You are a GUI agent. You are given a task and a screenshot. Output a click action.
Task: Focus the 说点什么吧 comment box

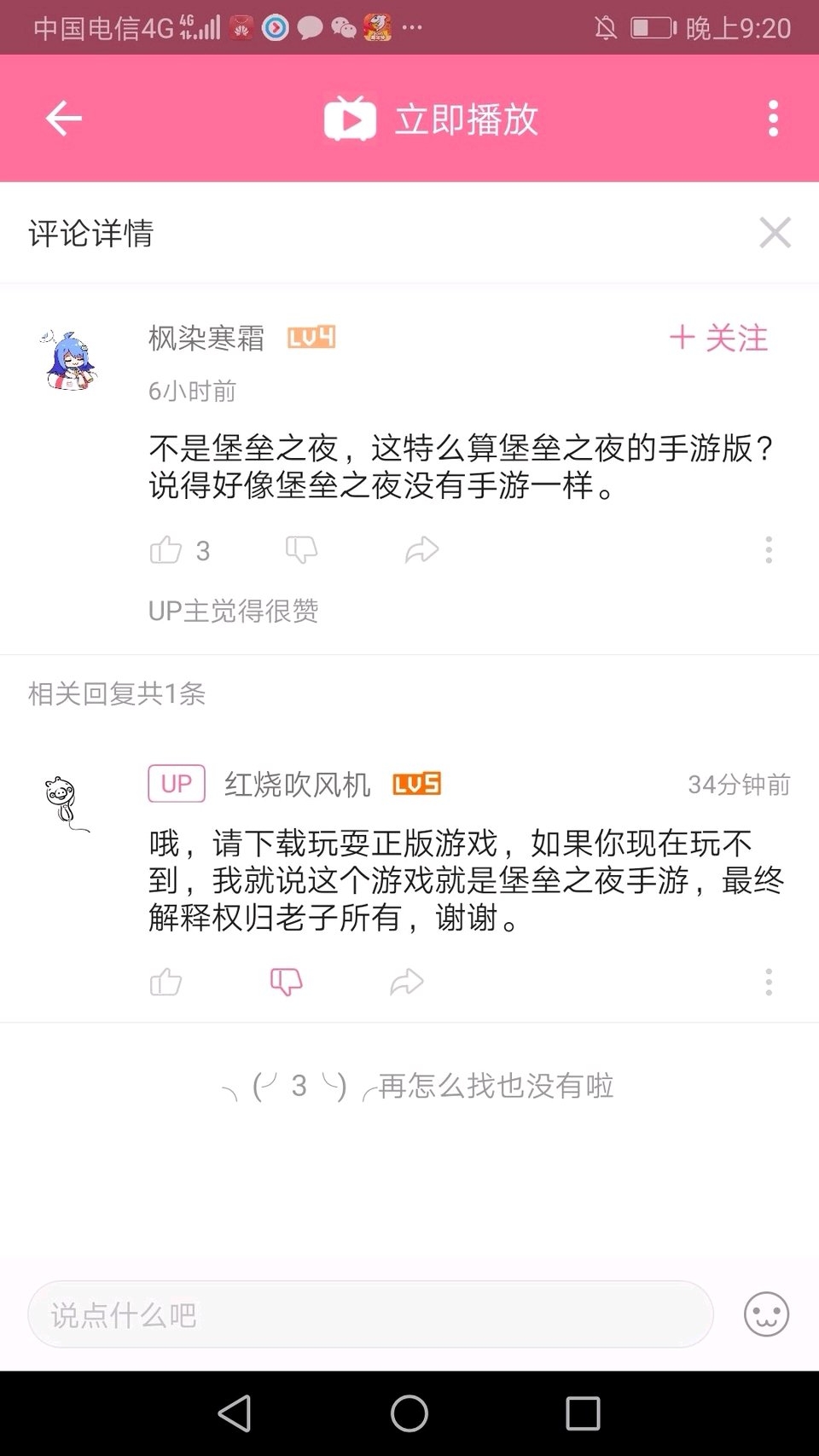click(x=370, y=1314)
